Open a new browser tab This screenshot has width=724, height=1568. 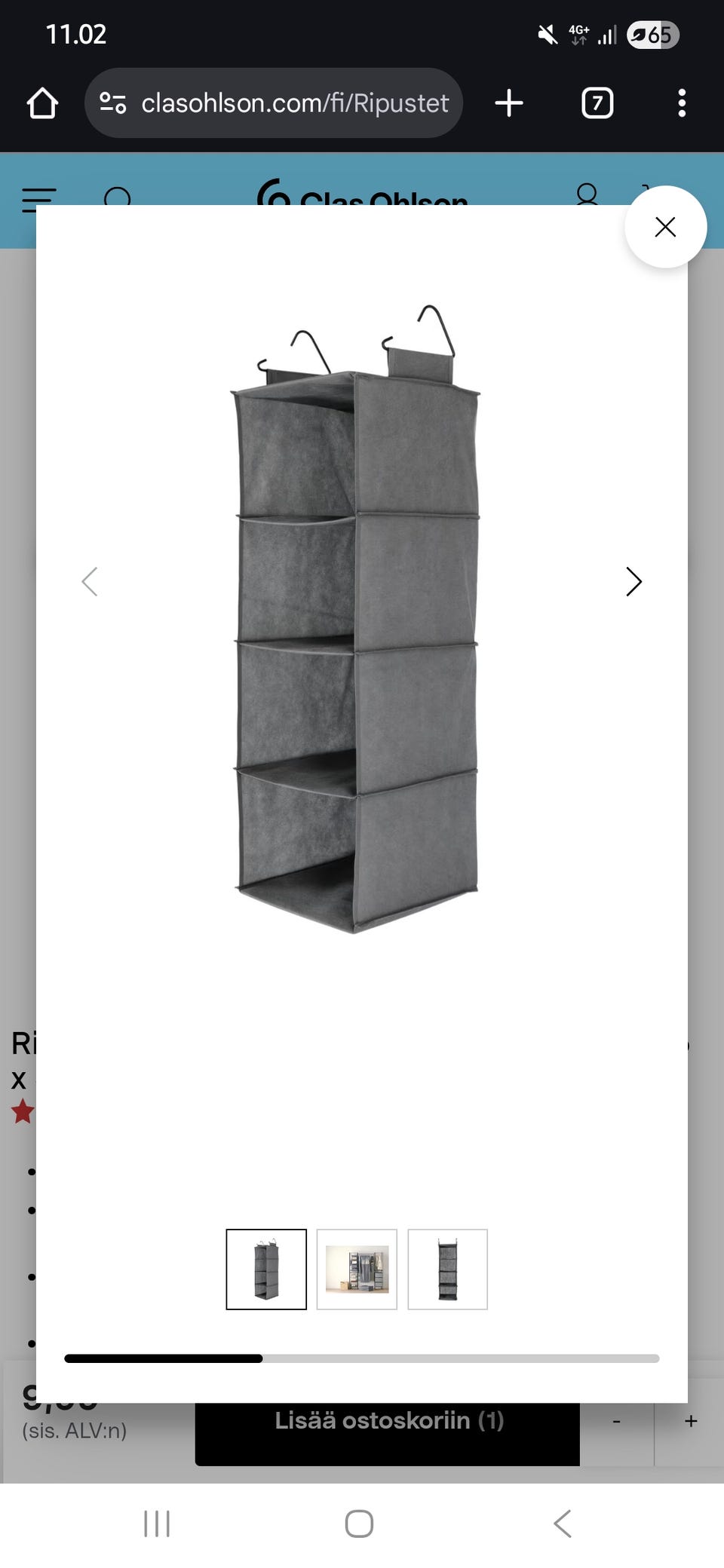[x=509, y=103]
